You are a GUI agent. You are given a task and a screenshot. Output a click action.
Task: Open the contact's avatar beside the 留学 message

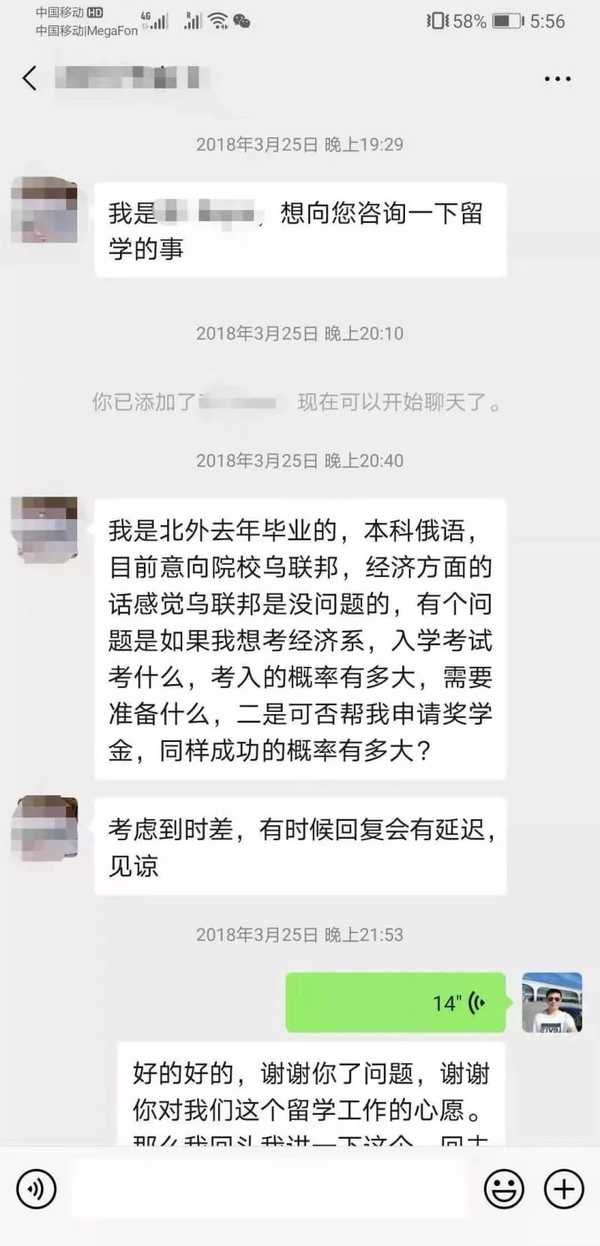coord(44,209)
